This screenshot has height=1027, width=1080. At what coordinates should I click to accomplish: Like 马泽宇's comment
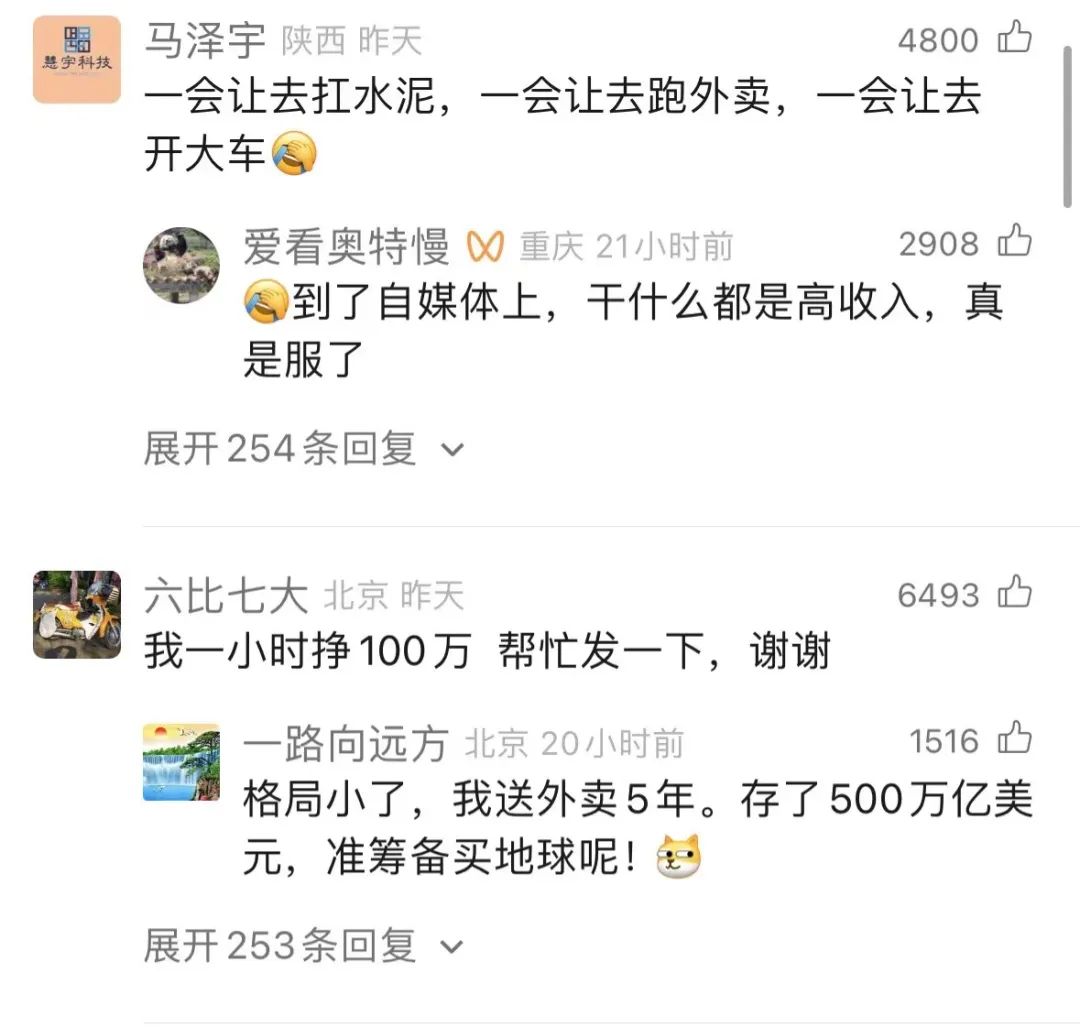click(x=1015, y=39)
